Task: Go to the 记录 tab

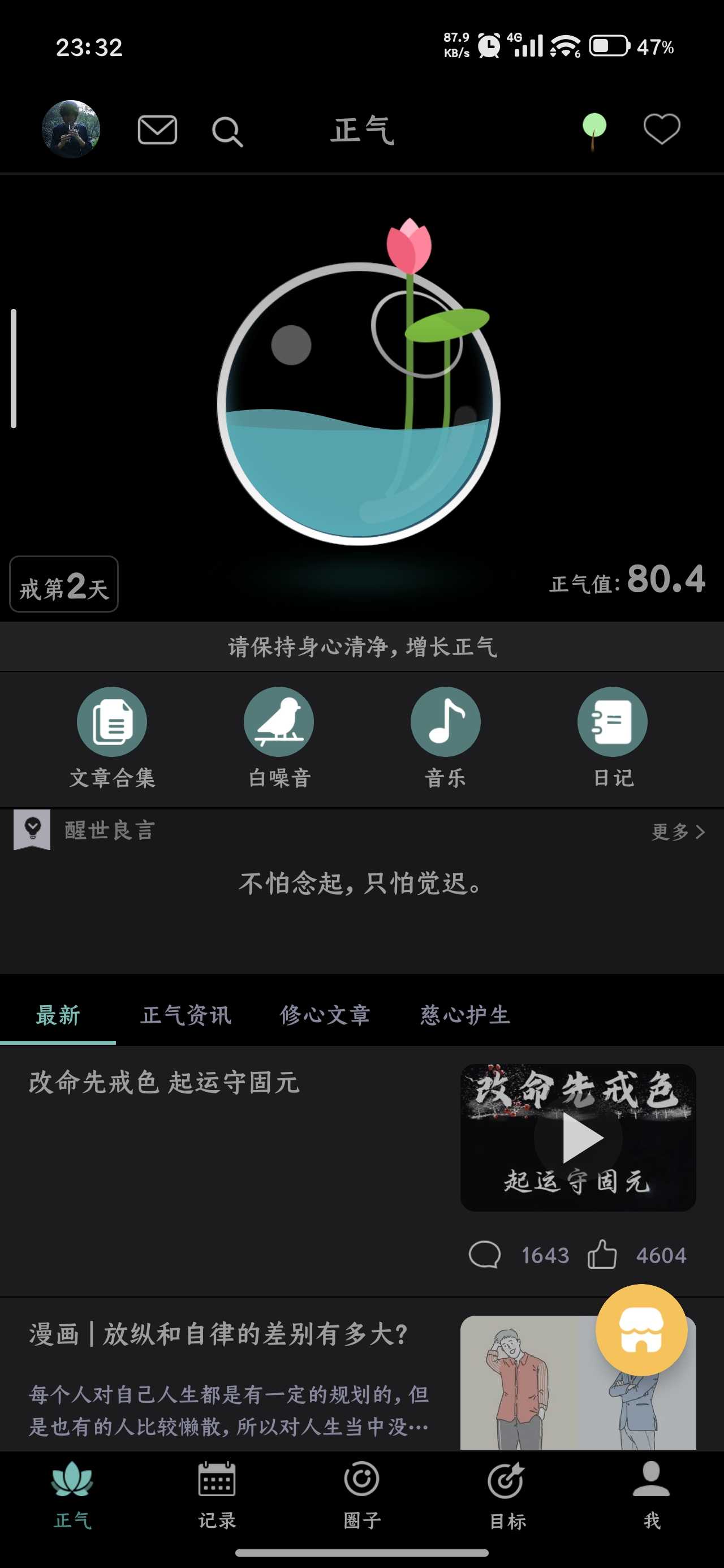Action: point(217,1495)
